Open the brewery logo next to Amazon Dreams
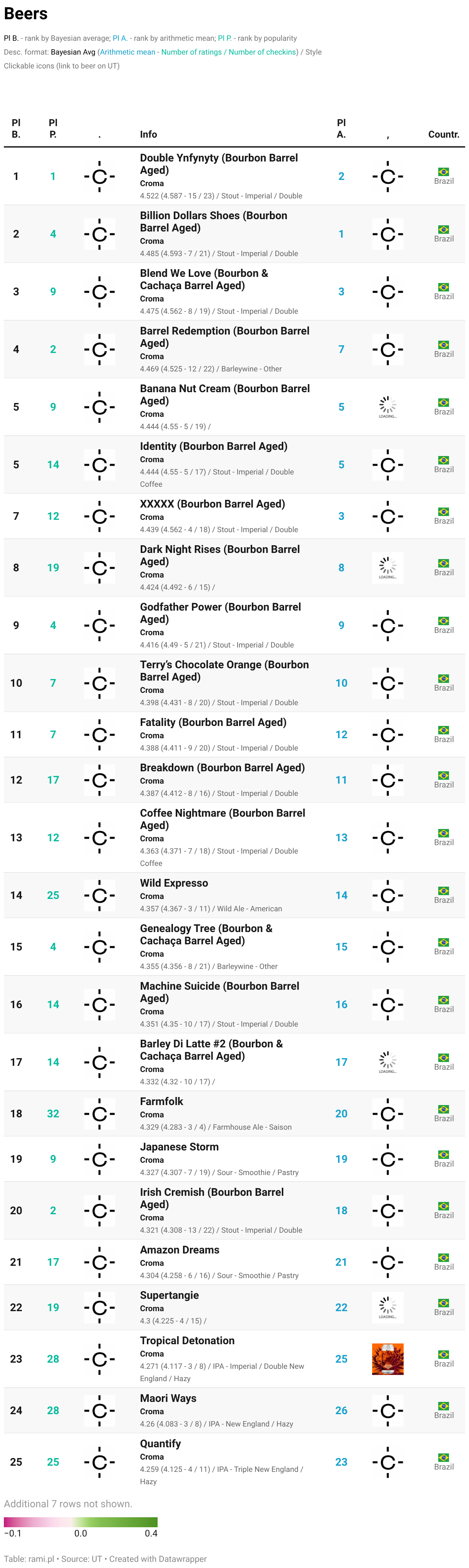 click(99, 1262)
